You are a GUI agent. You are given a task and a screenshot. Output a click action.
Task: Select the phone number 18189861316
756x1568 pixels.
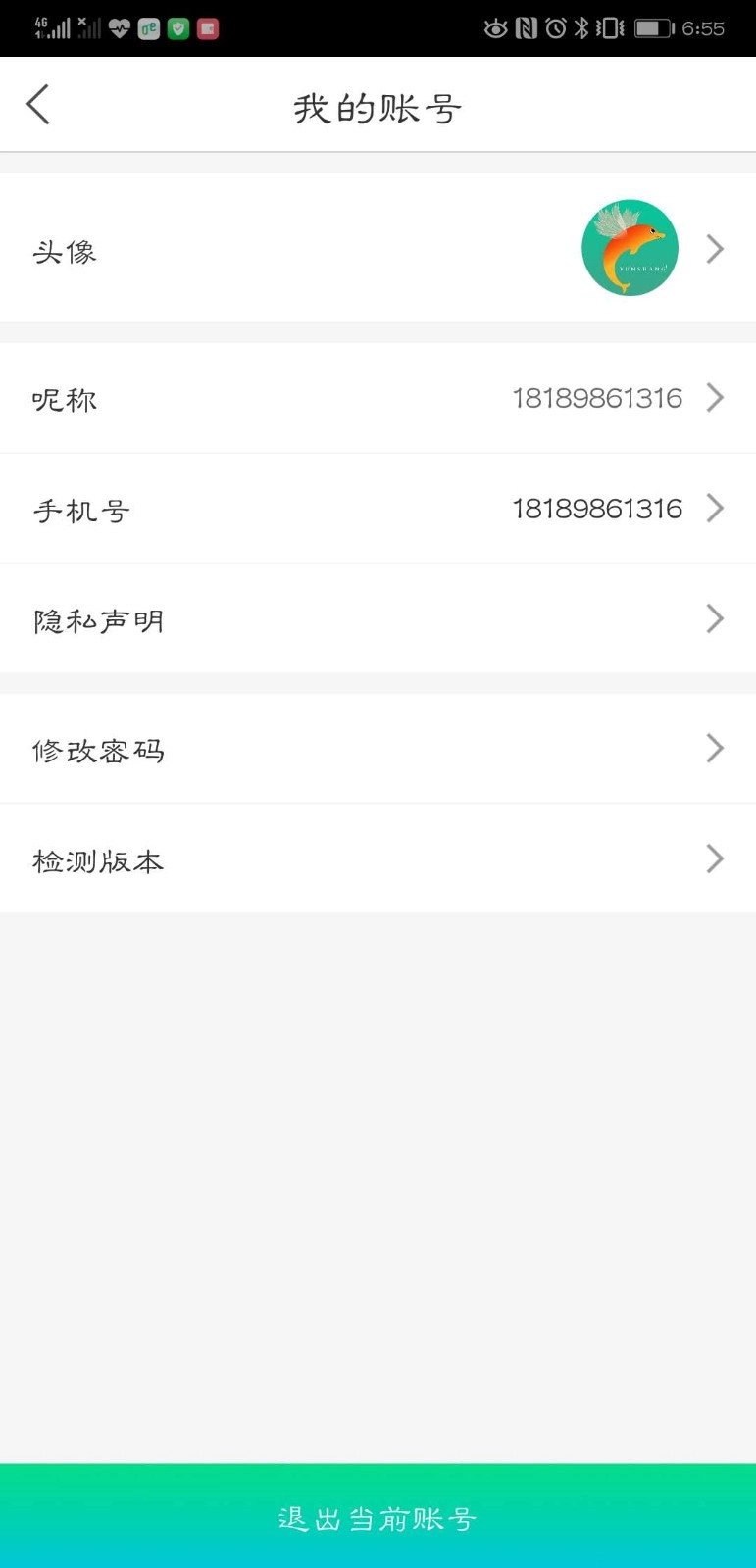pos(597,509)
